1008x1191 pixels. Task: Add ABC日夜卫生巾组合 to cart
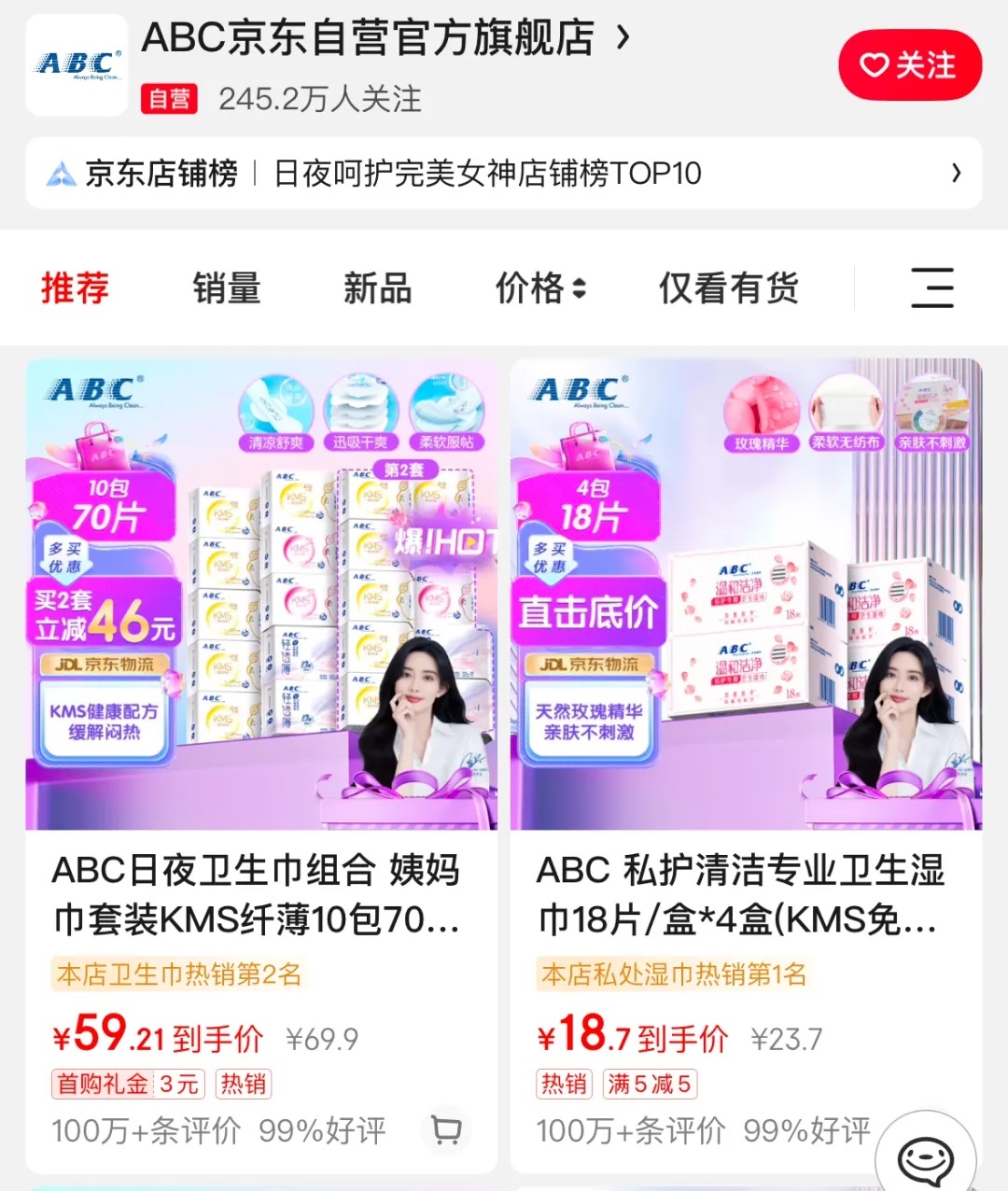[x=446, y=1130]
